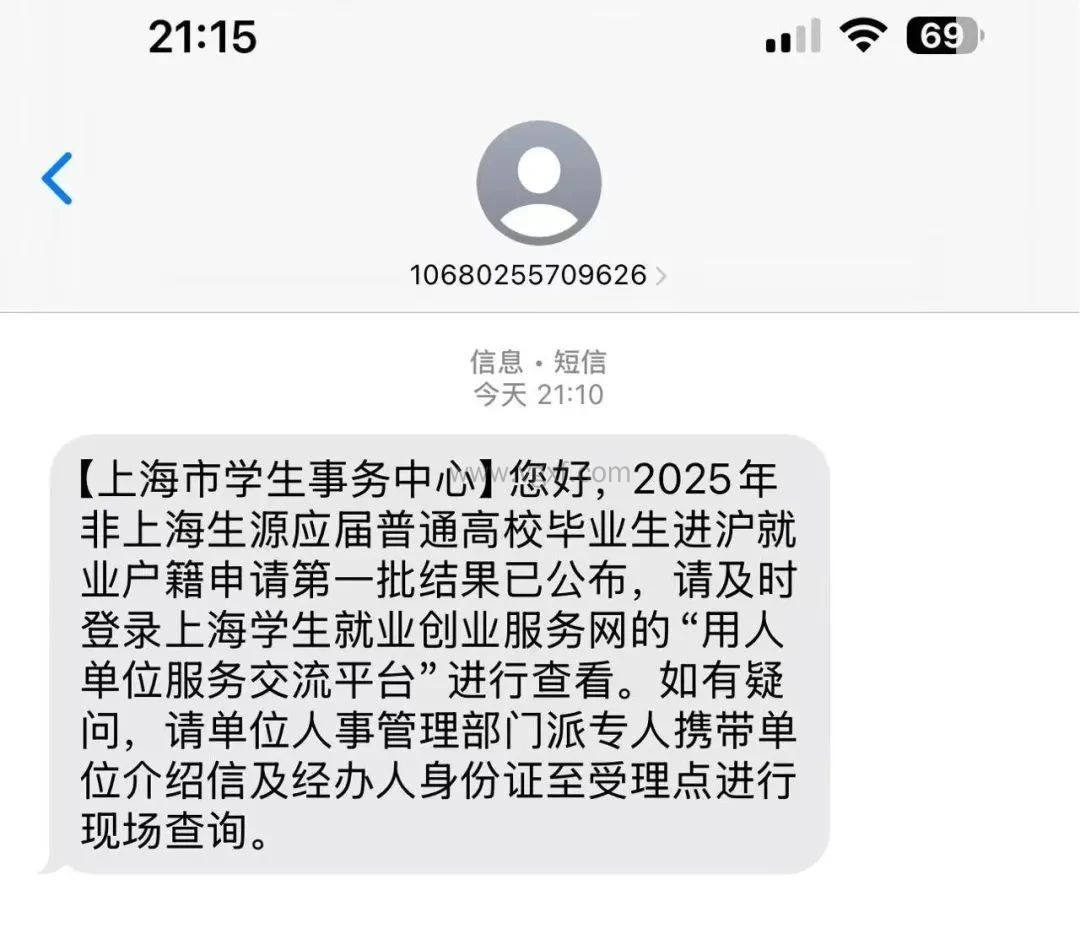Go back to the messages list
This screenshot has width=1080, height=949.
coord(57,179)
